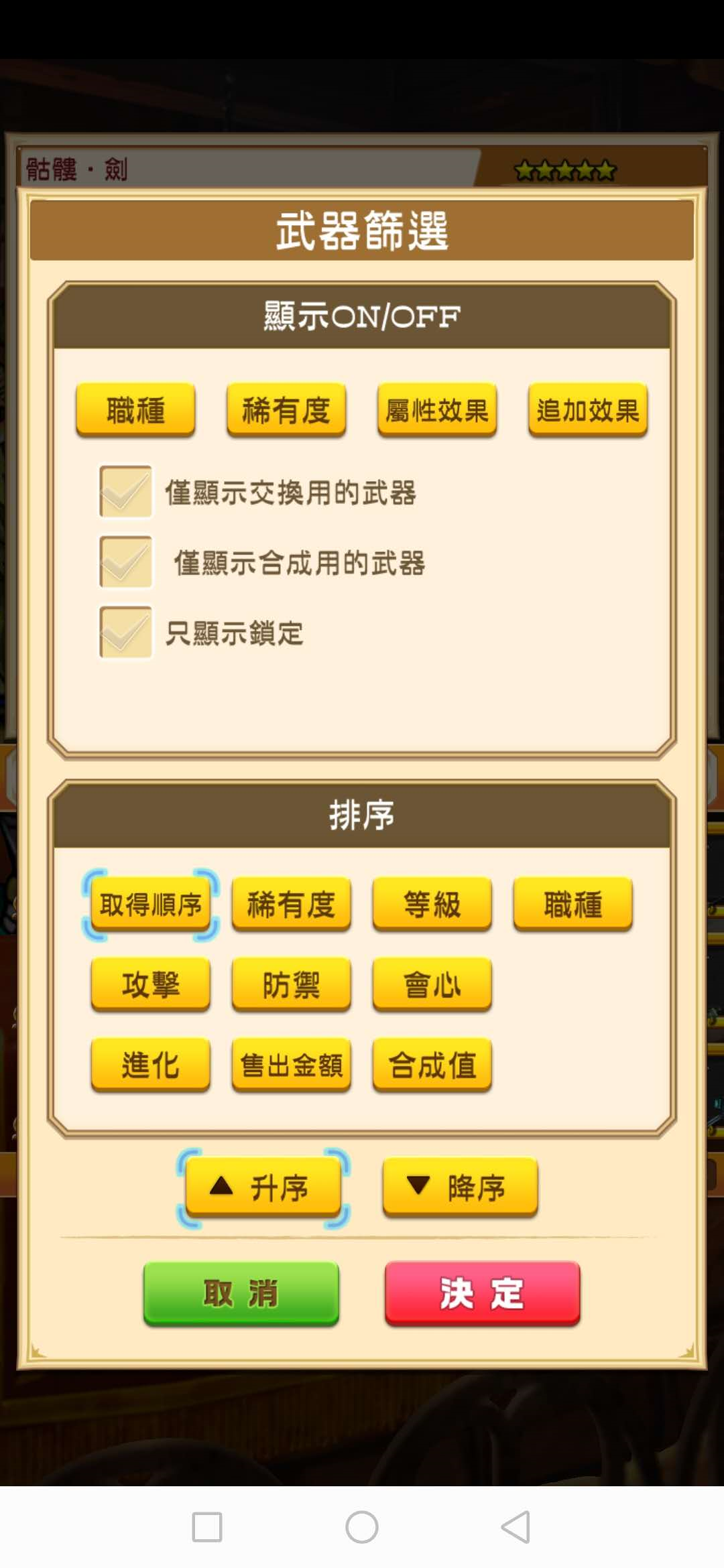This screenshot has height=1568, width=724.
Task: Sort weapons by 合成值
Action: tap(432, 1065)
